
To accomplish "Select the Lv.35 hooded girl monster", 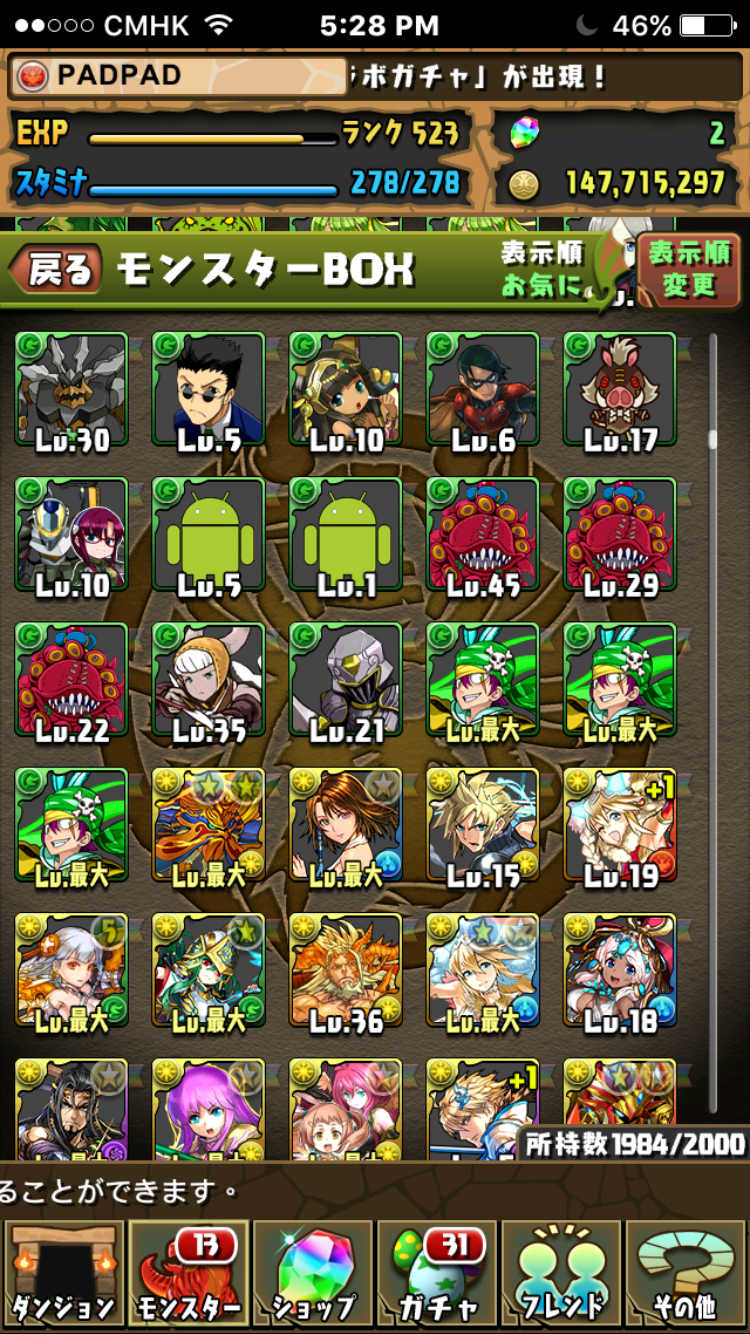I will click(209, 681).
